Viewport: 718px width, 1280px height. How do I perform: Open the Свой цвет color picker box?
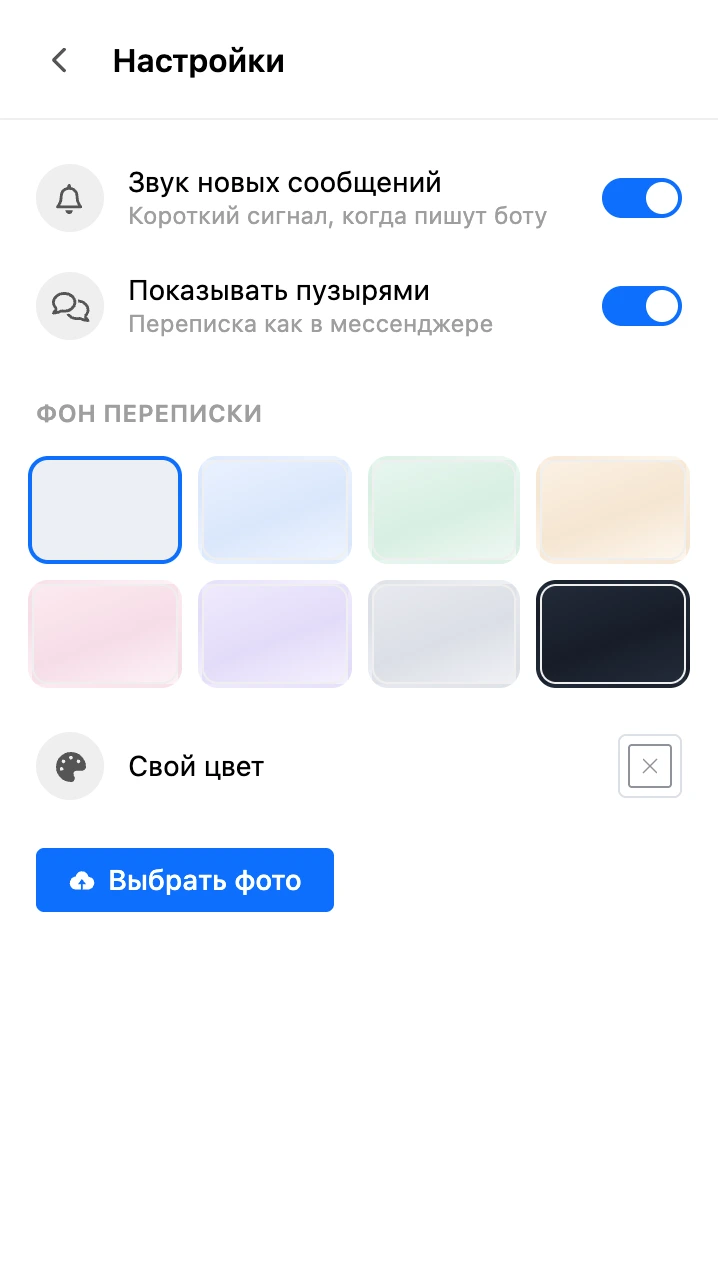[650, 766]
